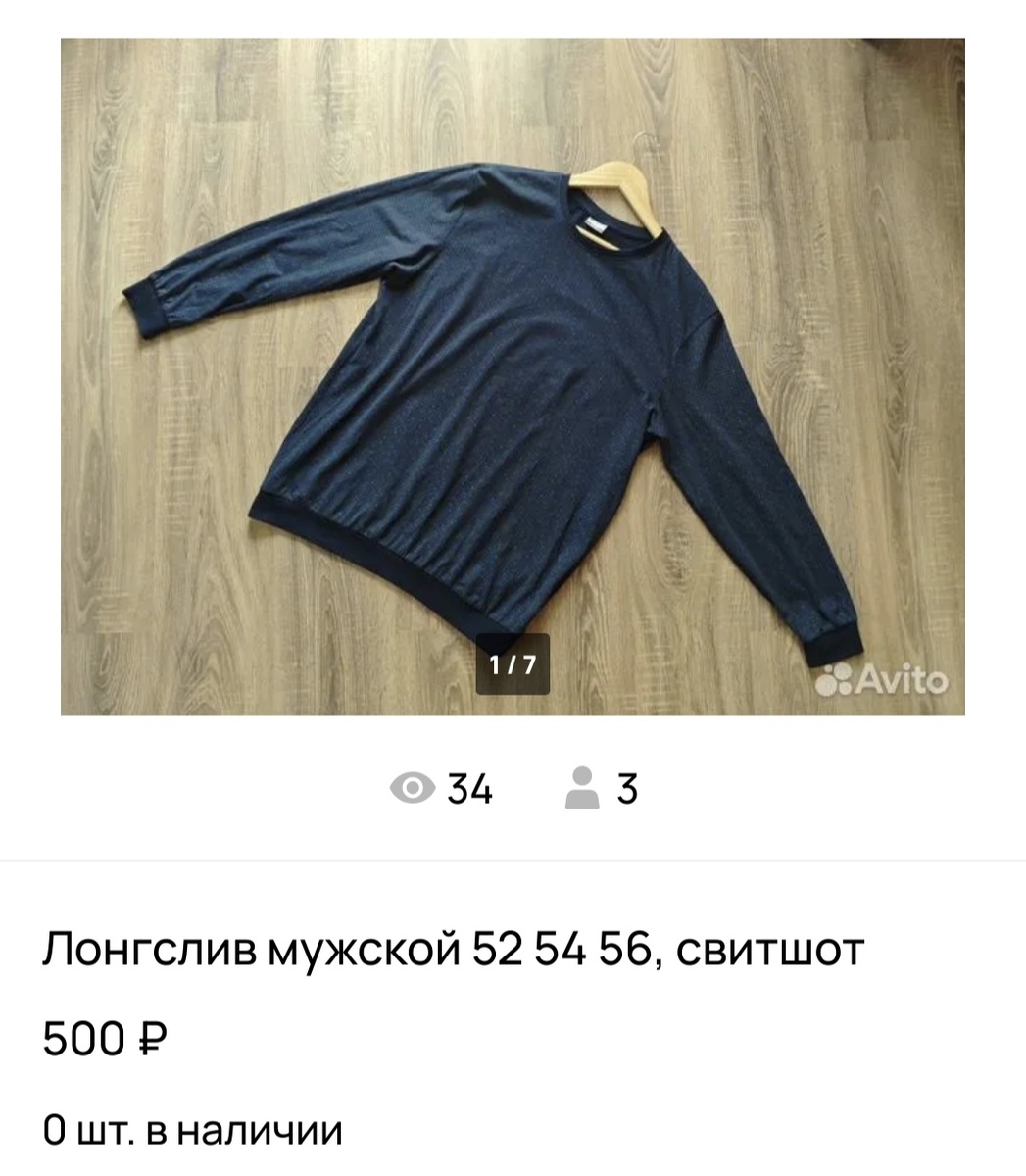The height and width of the screenshot is (1176, 1026).
Task: Click the silhouette icon showing 3 visitors
Action: point(583,787)
